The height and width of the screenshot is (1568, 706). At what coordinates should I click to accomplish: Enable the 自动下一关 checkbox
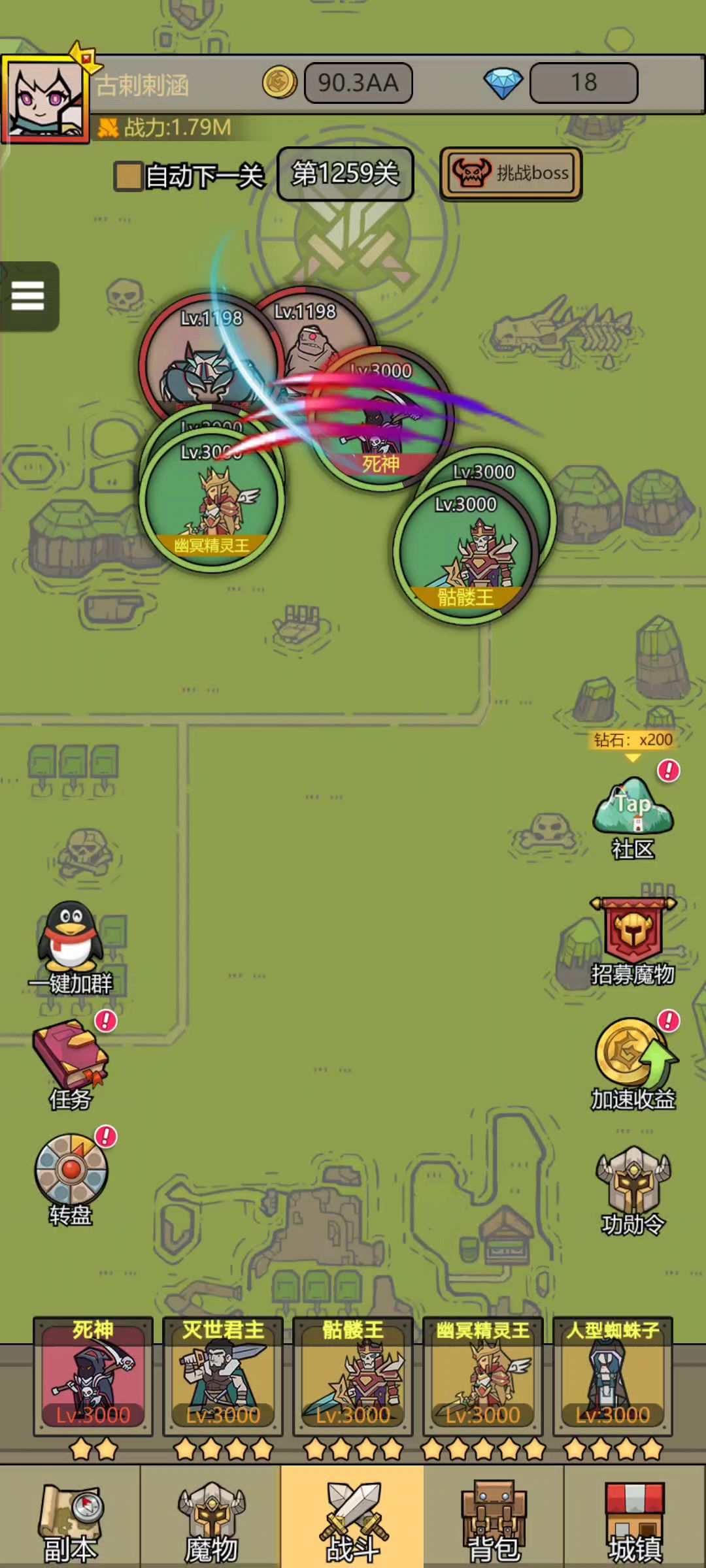pos(128,176)
